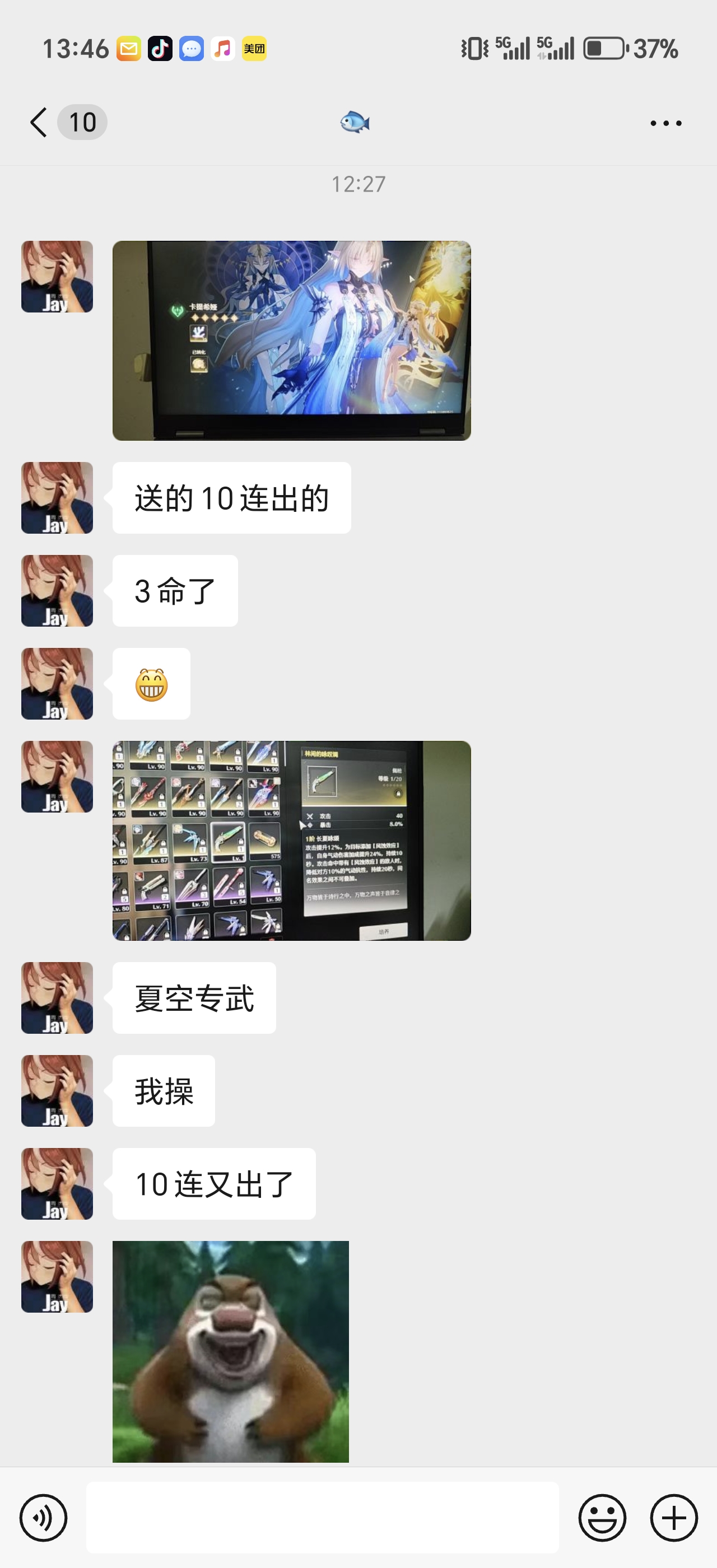Open the chat's three-dot options menu
This screenshot has height=1568, width=717.
pos(665,123)
